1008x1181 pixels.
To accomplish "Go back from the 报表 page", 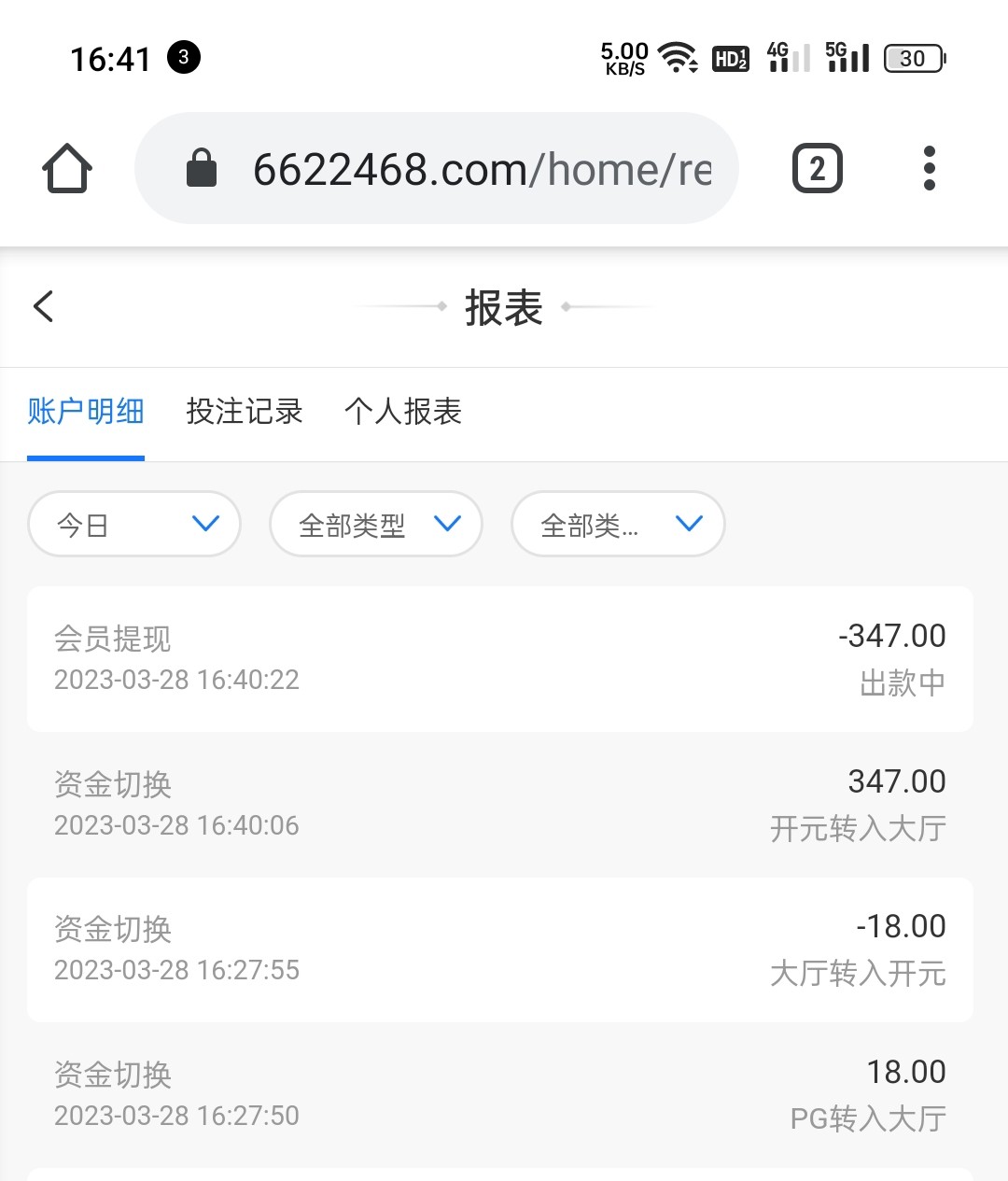I will point(44,306).
